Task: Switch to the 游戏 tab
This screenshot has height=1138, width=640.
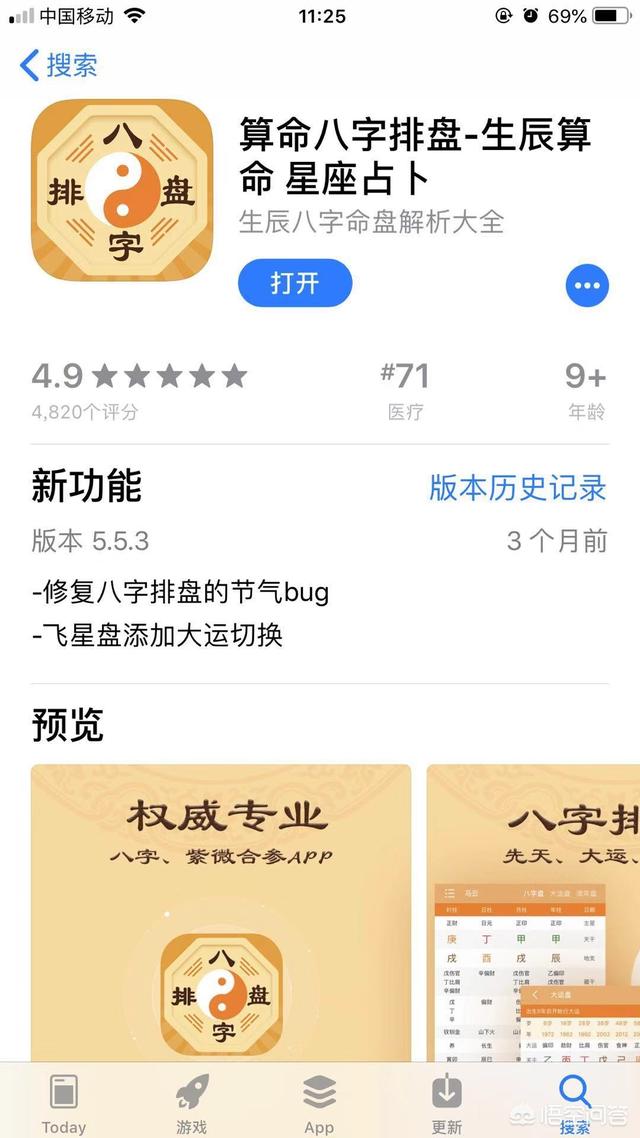Action: 191,1103
